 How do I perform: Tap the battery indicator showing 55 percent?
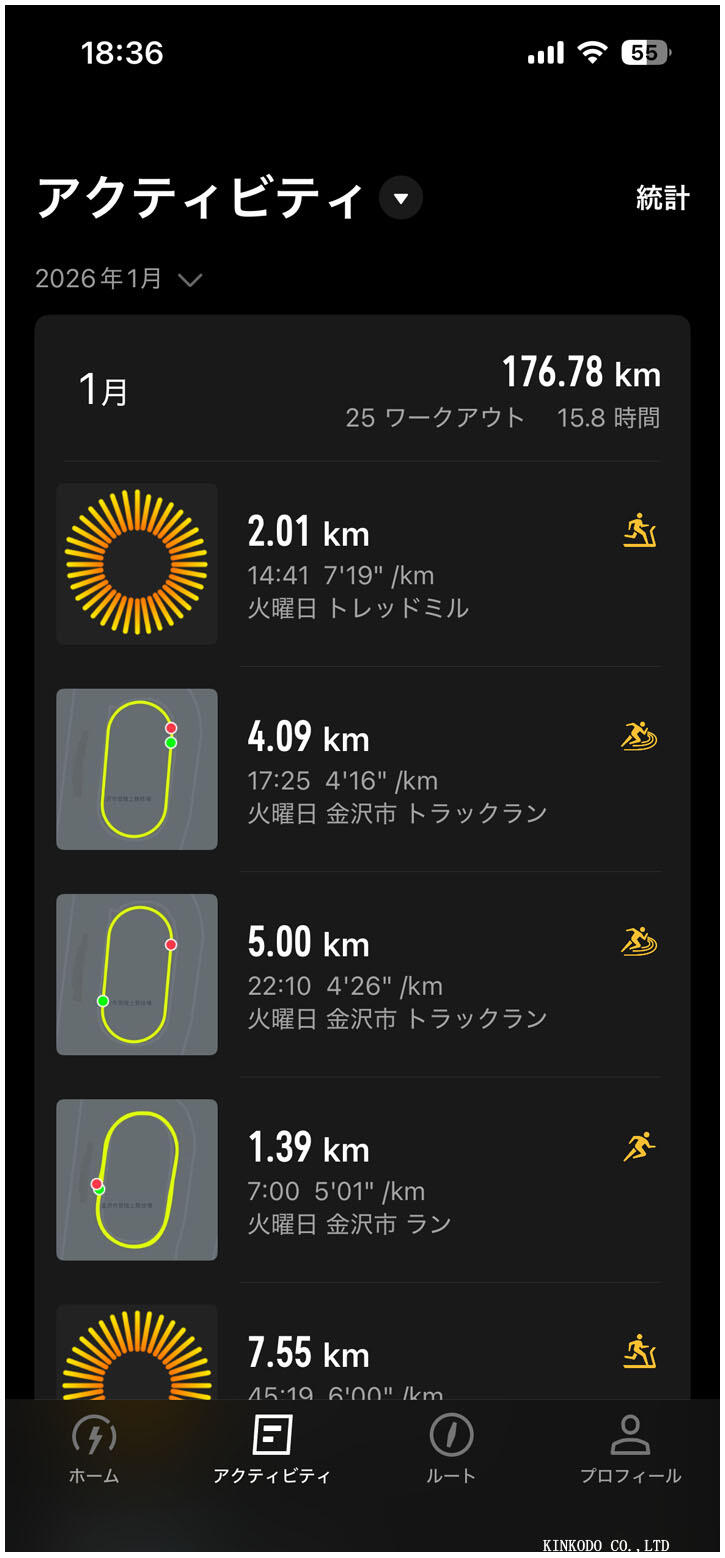pos(645,53)
